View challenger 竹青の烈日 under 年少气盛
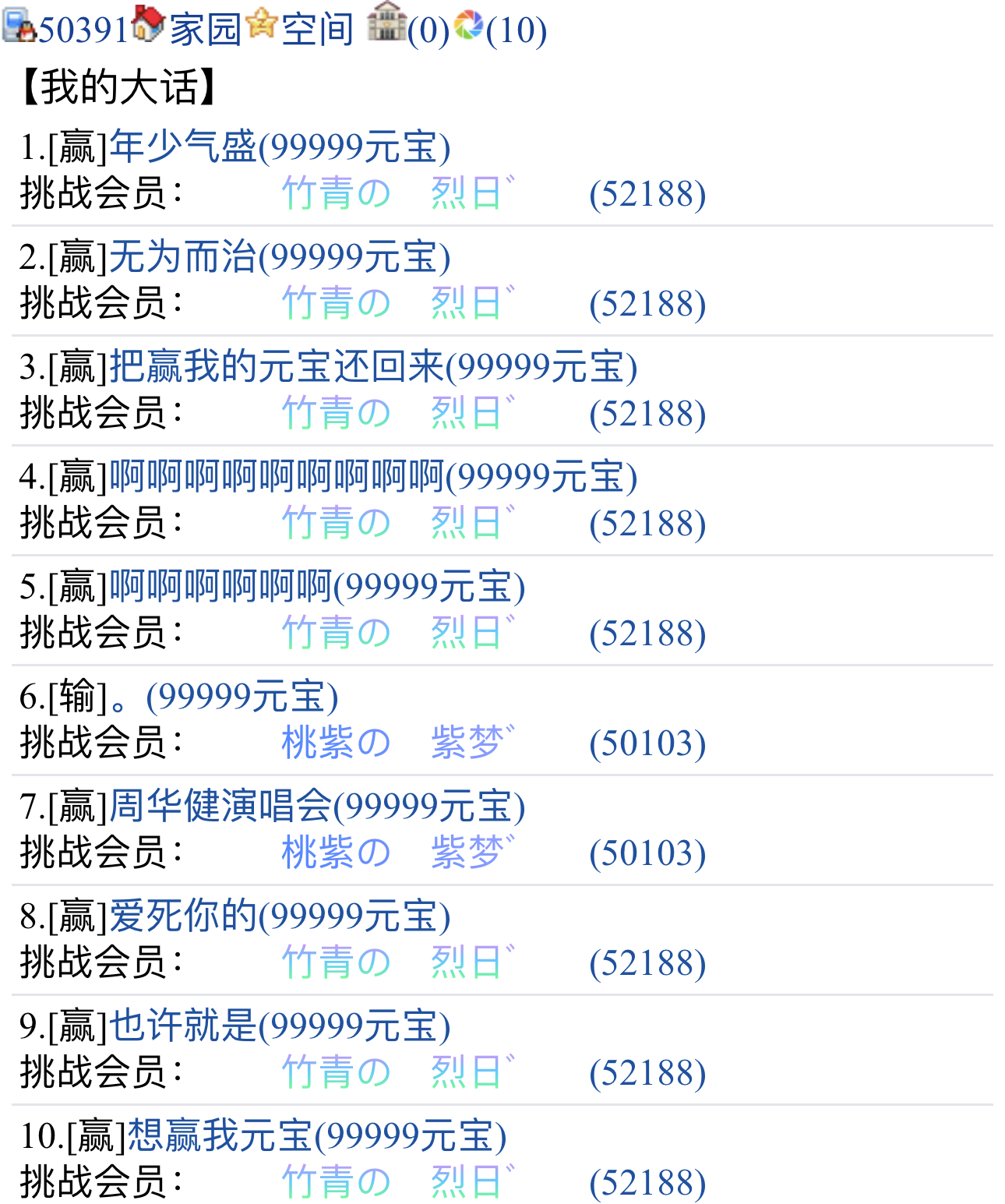 397,193
